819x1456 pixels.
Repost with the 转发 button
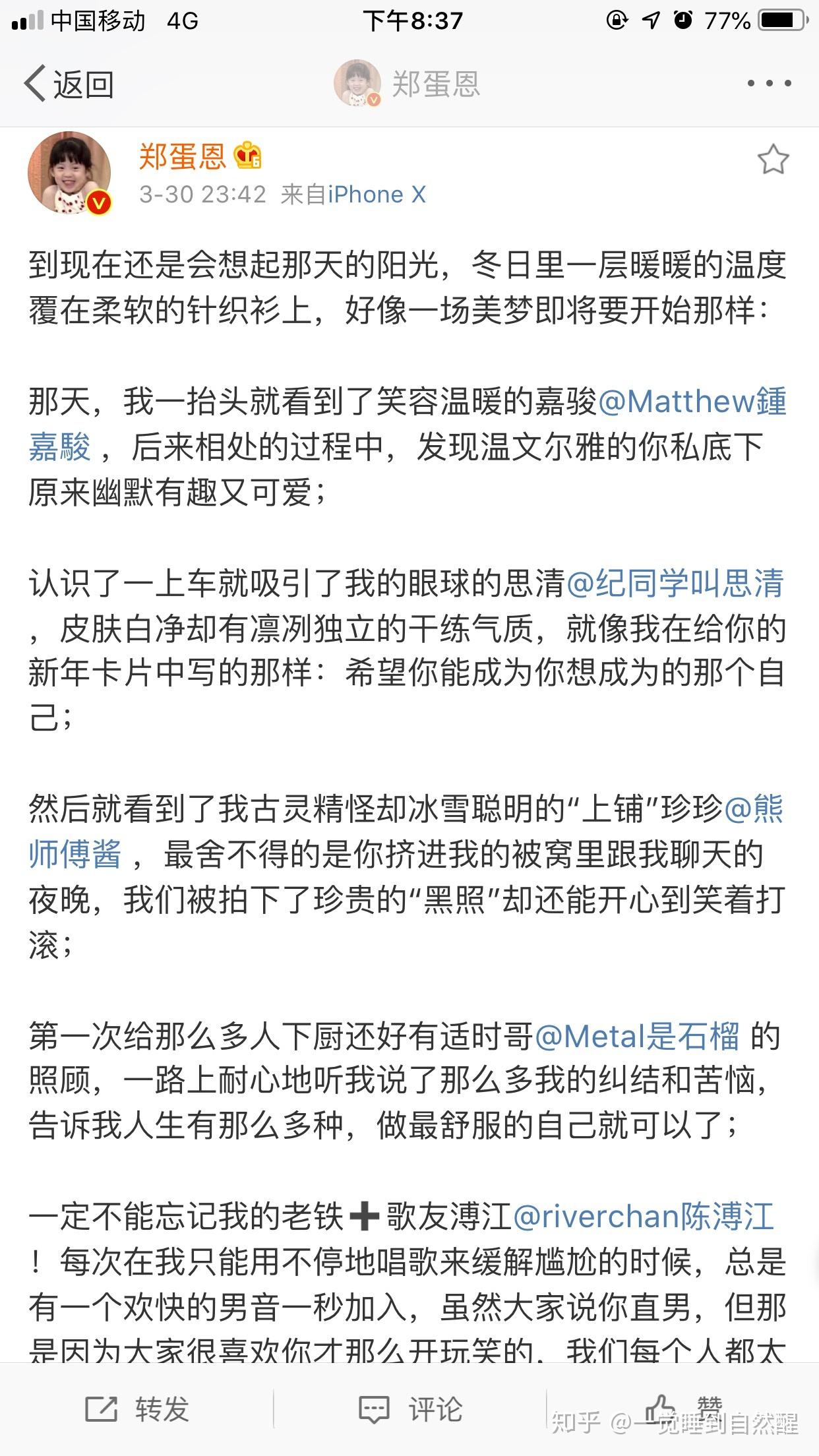pyautogui.click(x=137, y=1409)
